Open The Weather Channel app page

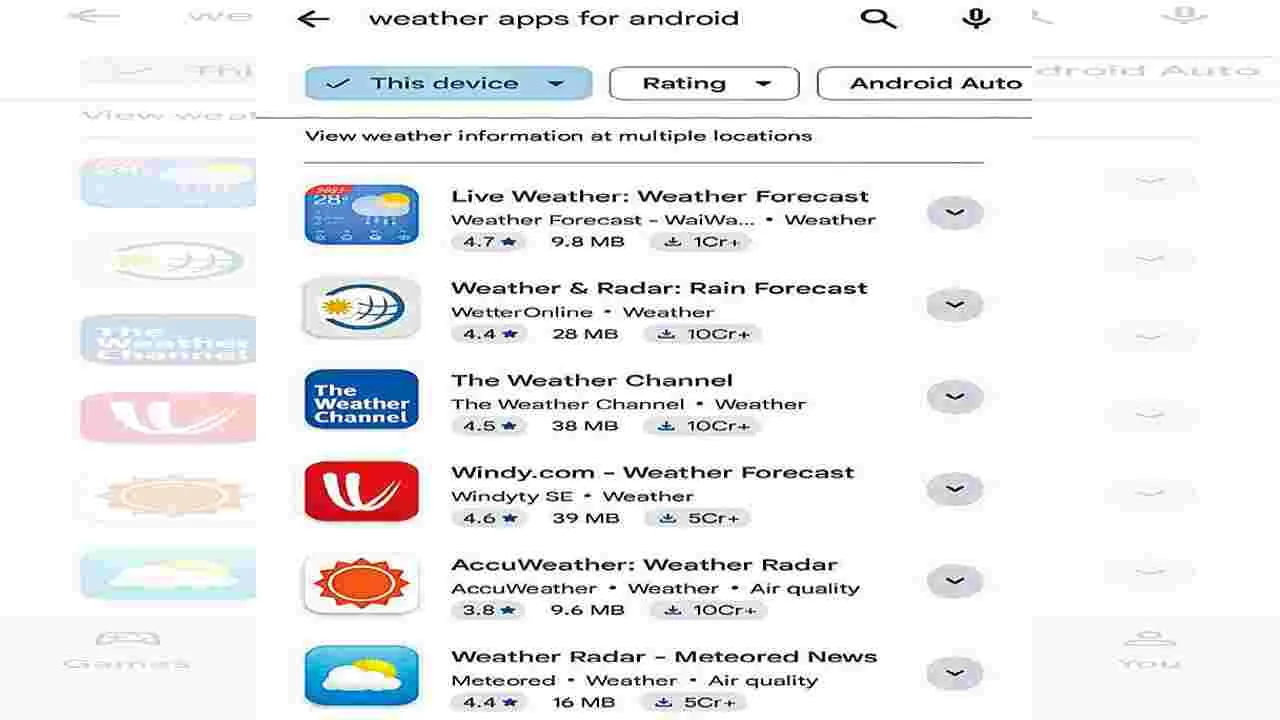coord(592,381)
